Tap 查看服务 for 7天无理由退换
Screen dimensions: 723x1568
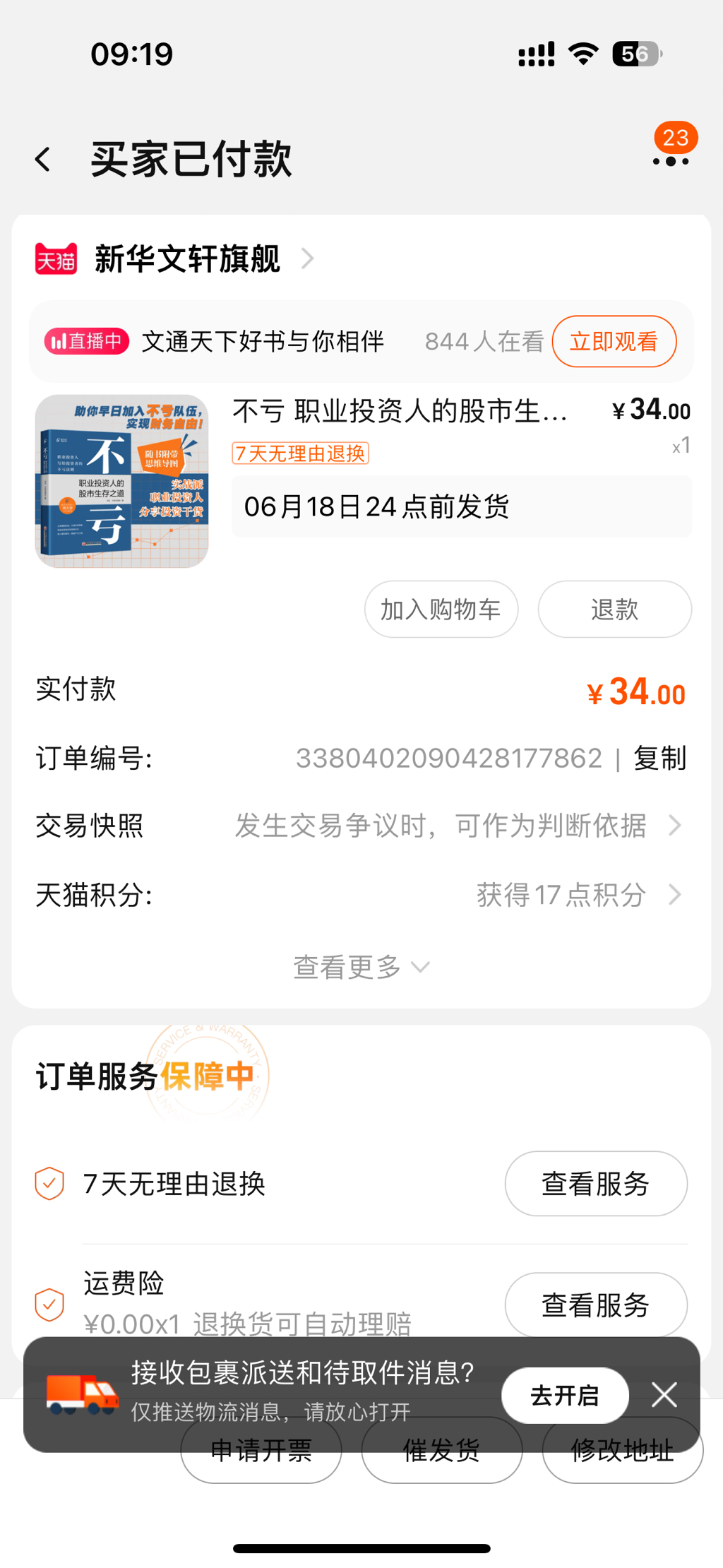pyautogui.click(x=595, y=1184)
